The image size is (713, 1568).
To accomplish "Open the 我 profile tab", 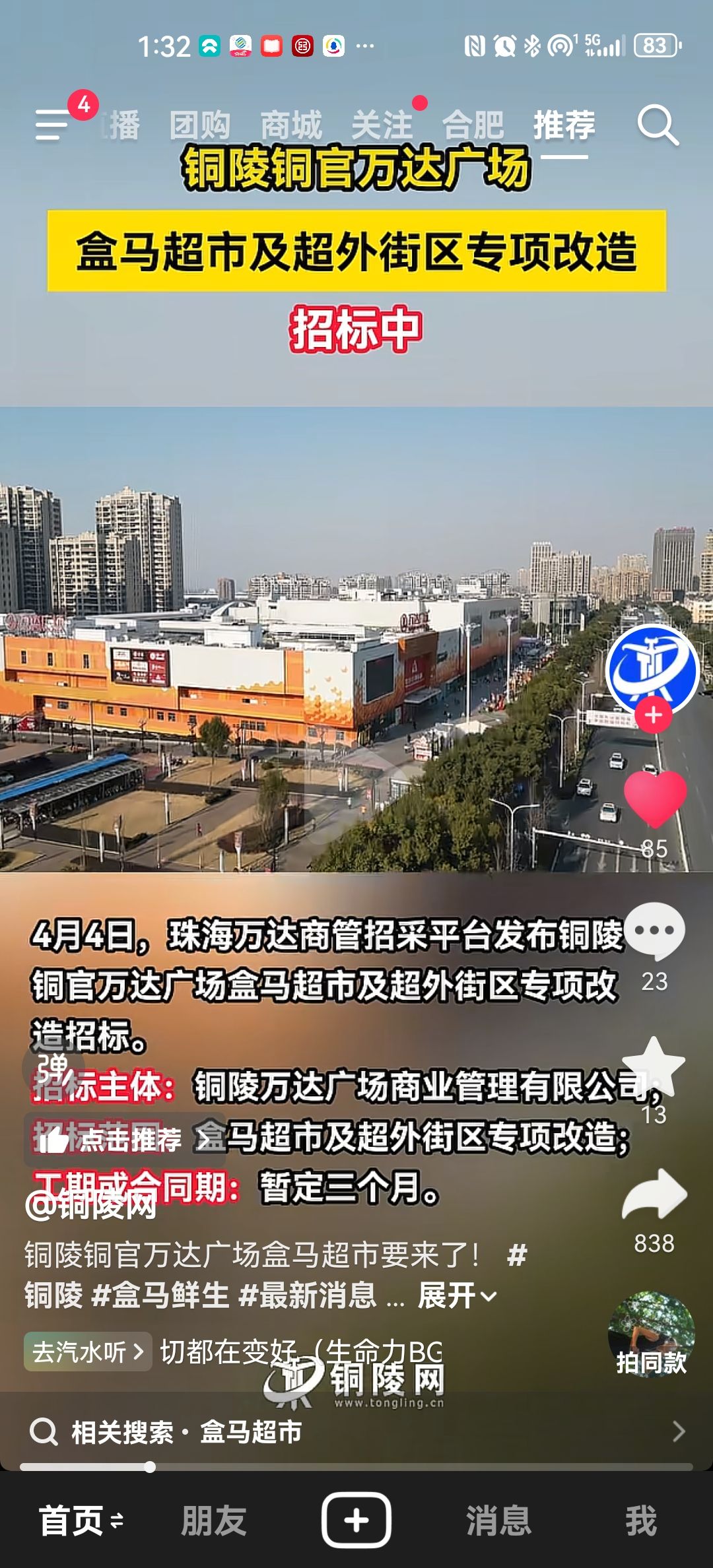I will point(641,1520).
